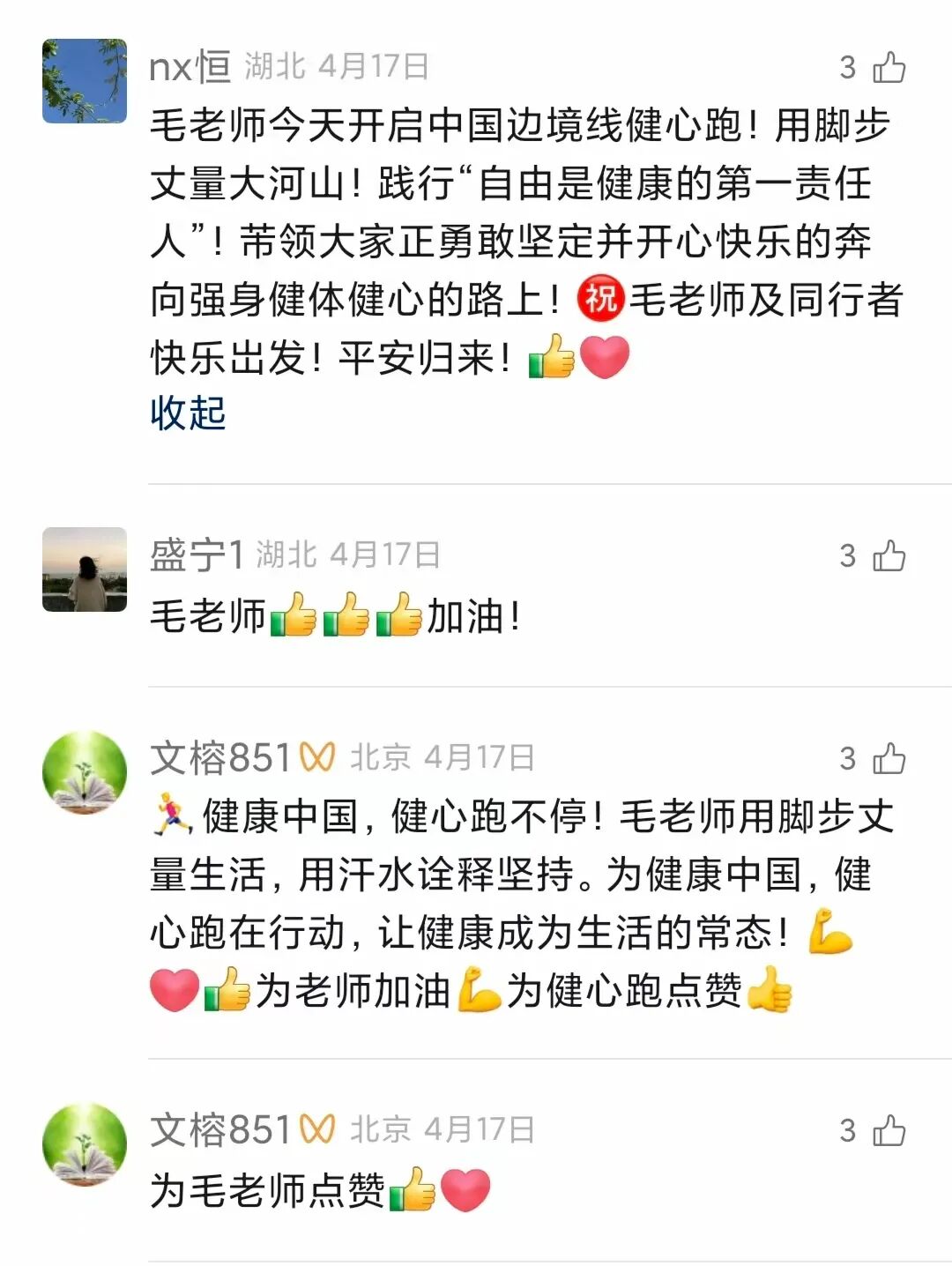Open nx恒's profile avatar
Screen dimensions: 952x1266
coord(85,81)
